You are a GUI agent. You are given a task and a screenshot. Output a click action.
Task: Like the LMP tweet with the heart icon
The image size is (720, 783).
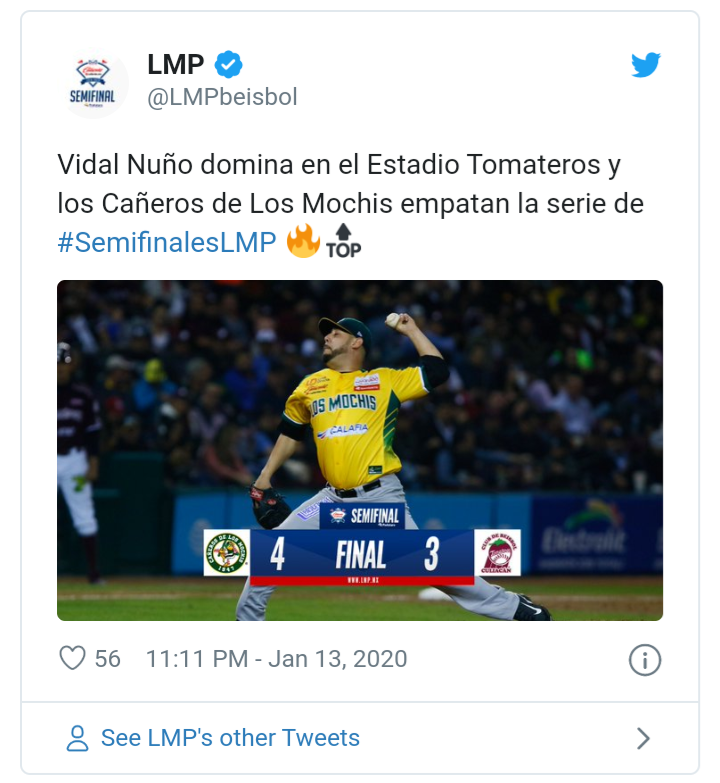point(73,659)
